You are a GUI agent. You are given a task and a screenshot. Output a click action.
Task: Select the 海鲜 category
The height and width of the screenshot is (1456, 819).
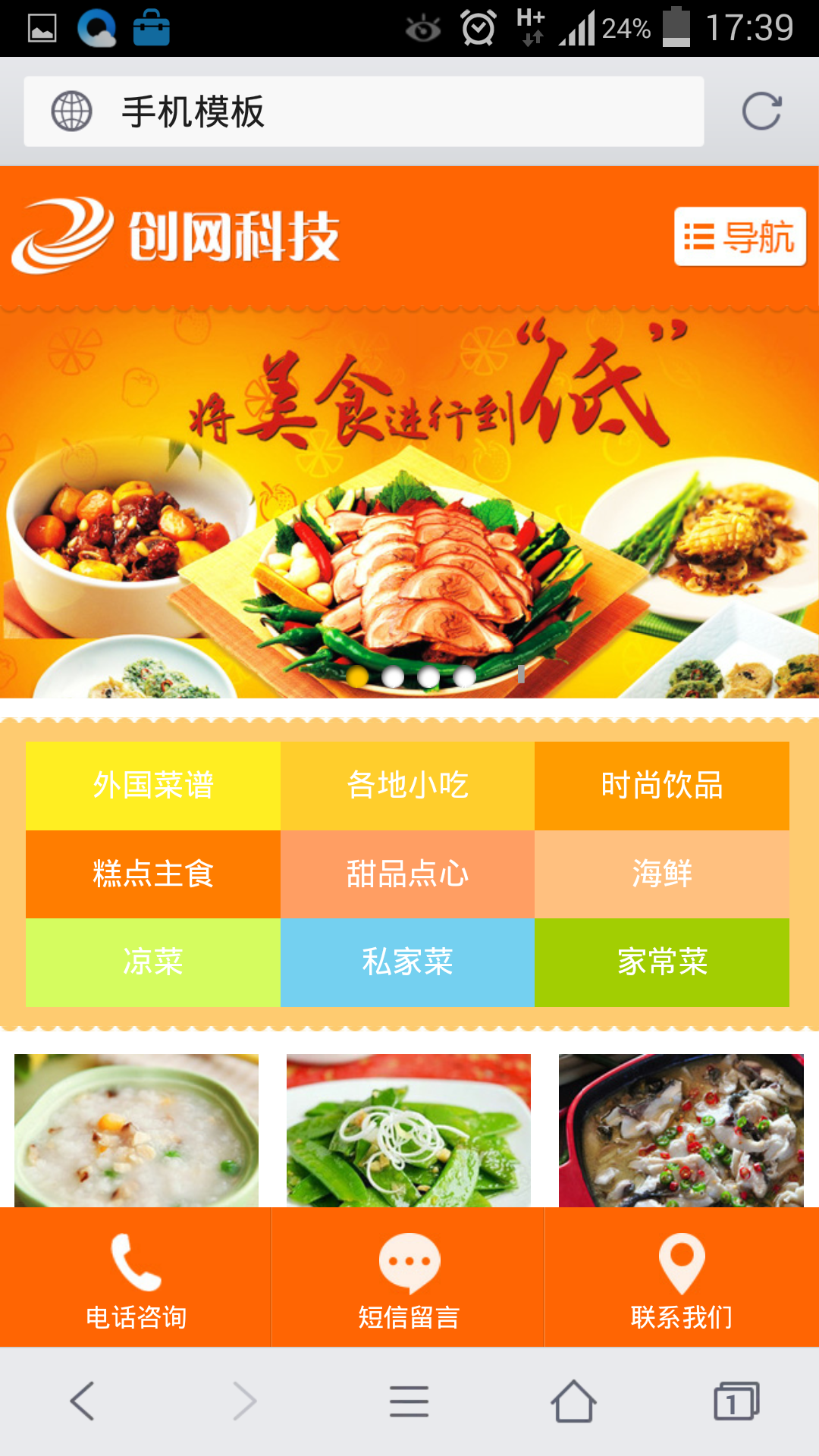pos(661,874)
